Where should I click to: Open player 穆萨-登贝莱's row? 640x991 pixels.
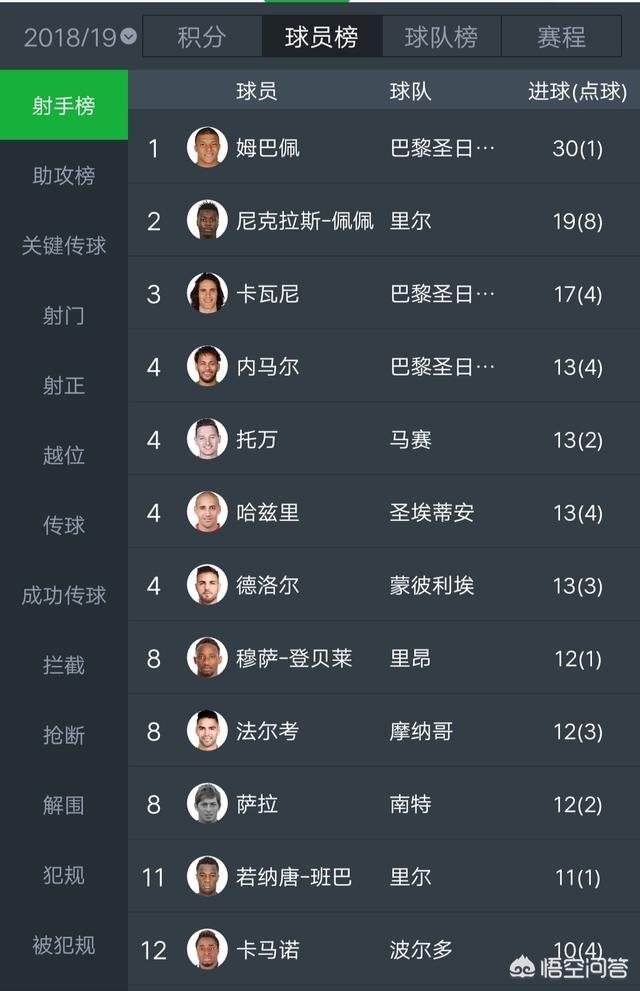(x=383, y=659)
